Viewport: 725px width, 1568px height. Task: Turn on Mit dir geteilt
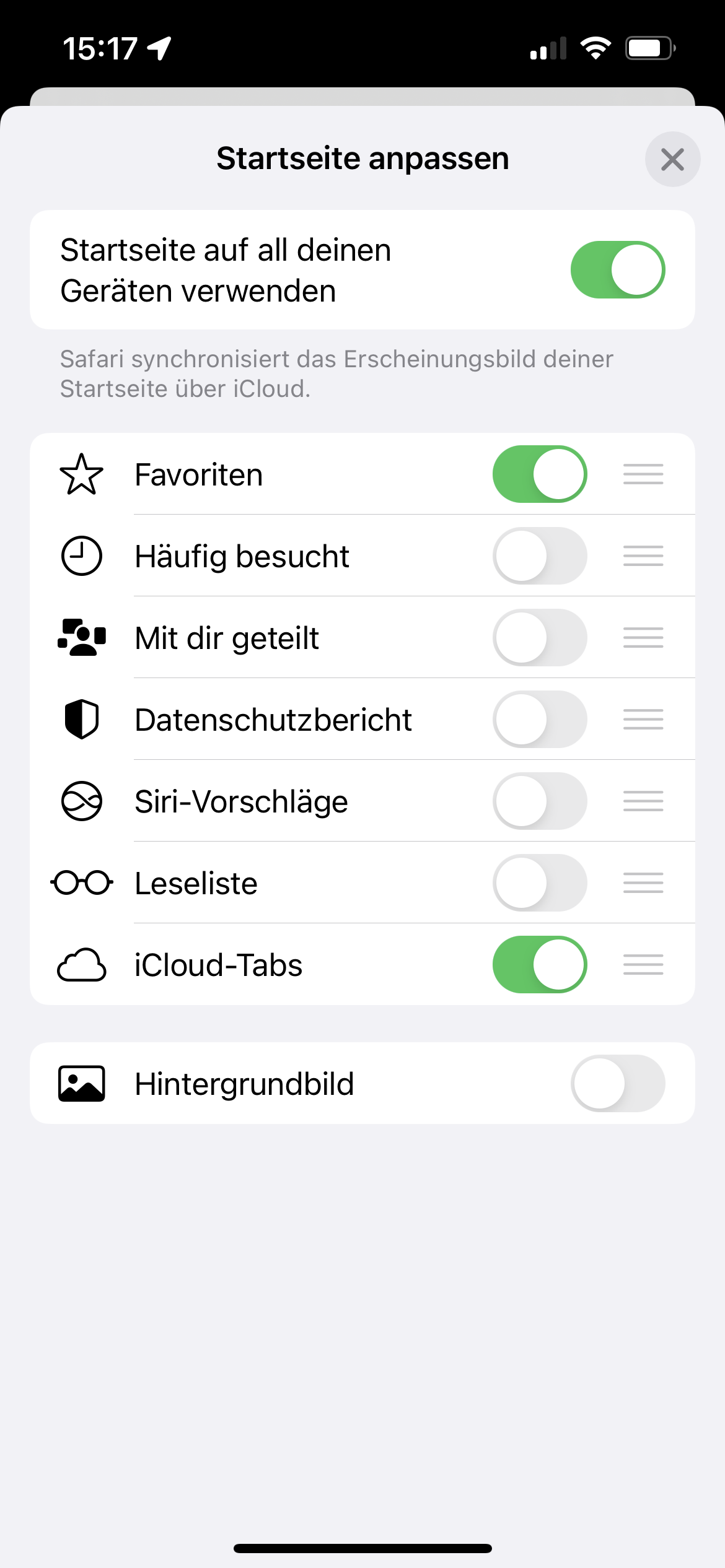(539, 638)
